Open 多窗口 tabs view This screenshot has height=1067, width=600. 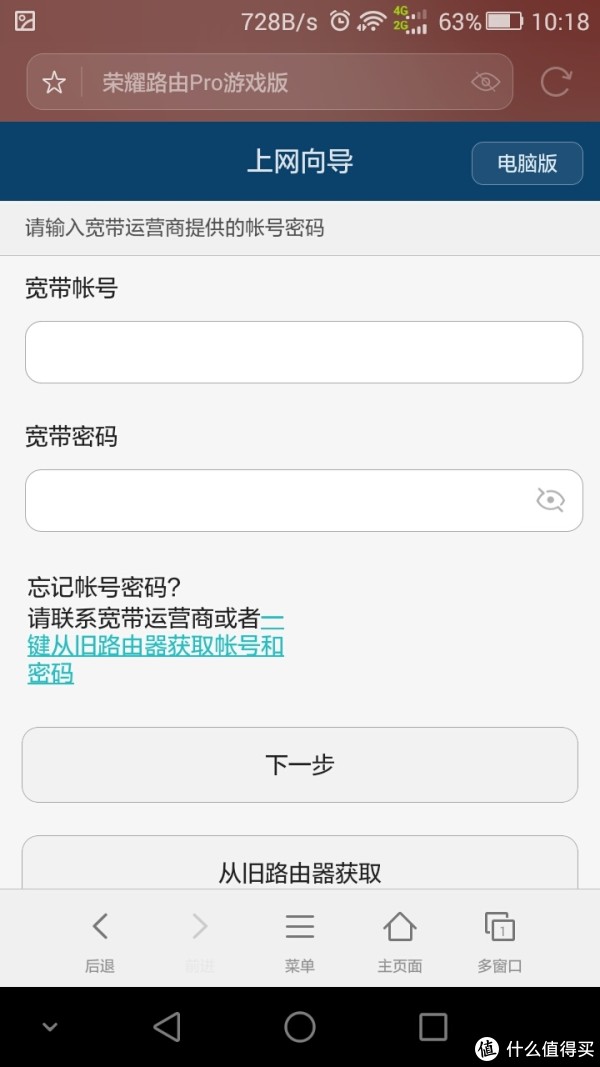click(x=499, y=939)
